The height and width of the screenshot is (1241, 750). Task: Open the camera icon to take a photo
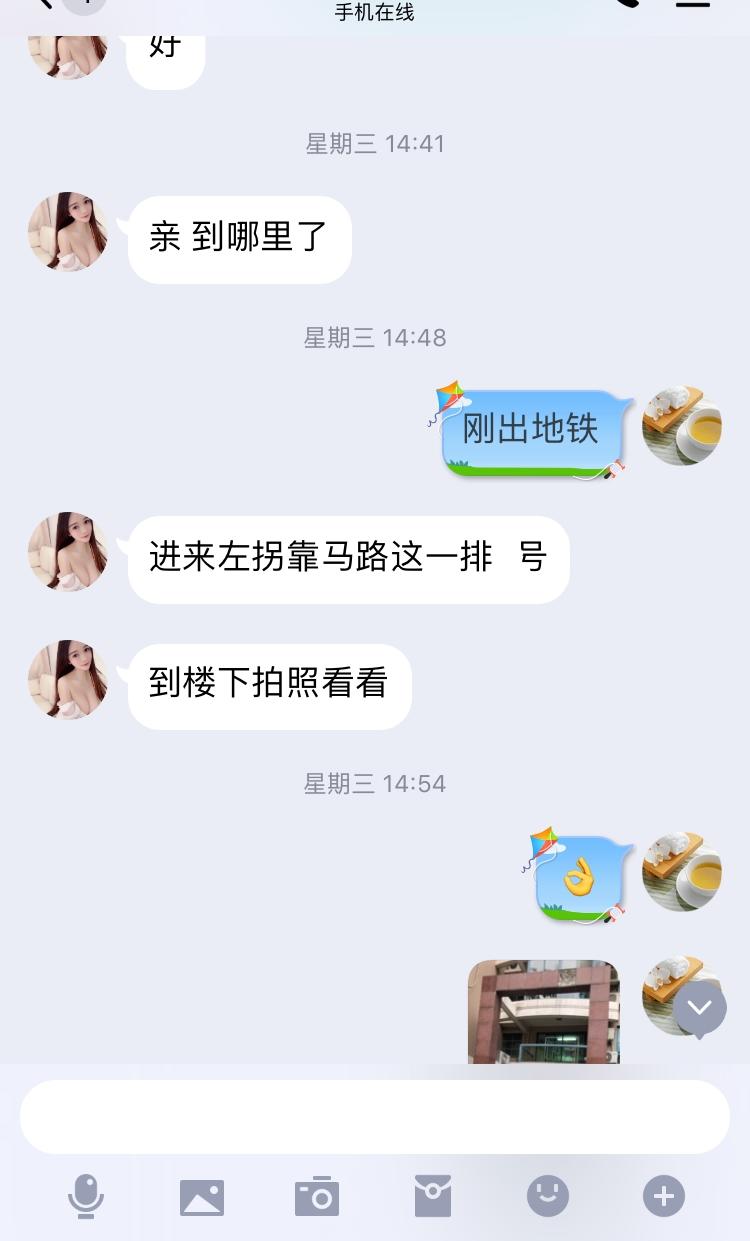(x=317, y=1196)
